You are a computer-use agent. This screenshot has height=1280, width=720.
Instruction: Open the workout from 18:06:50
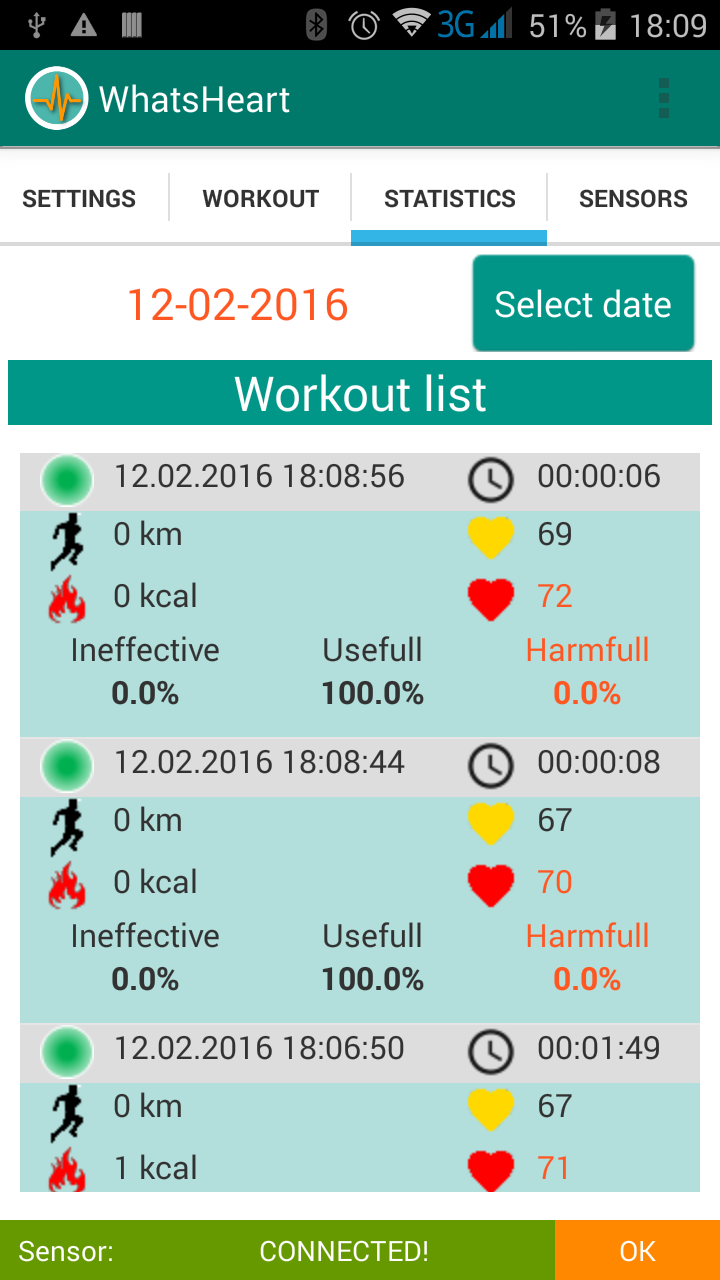[x=360, y=1108]
